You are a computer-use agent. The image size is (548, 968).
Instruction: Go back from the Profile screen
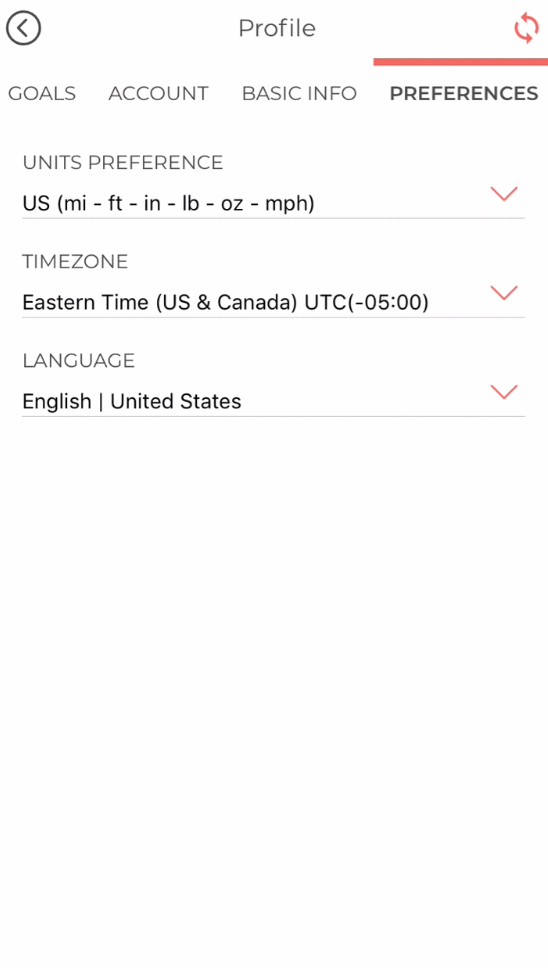[x=23, y=28]
